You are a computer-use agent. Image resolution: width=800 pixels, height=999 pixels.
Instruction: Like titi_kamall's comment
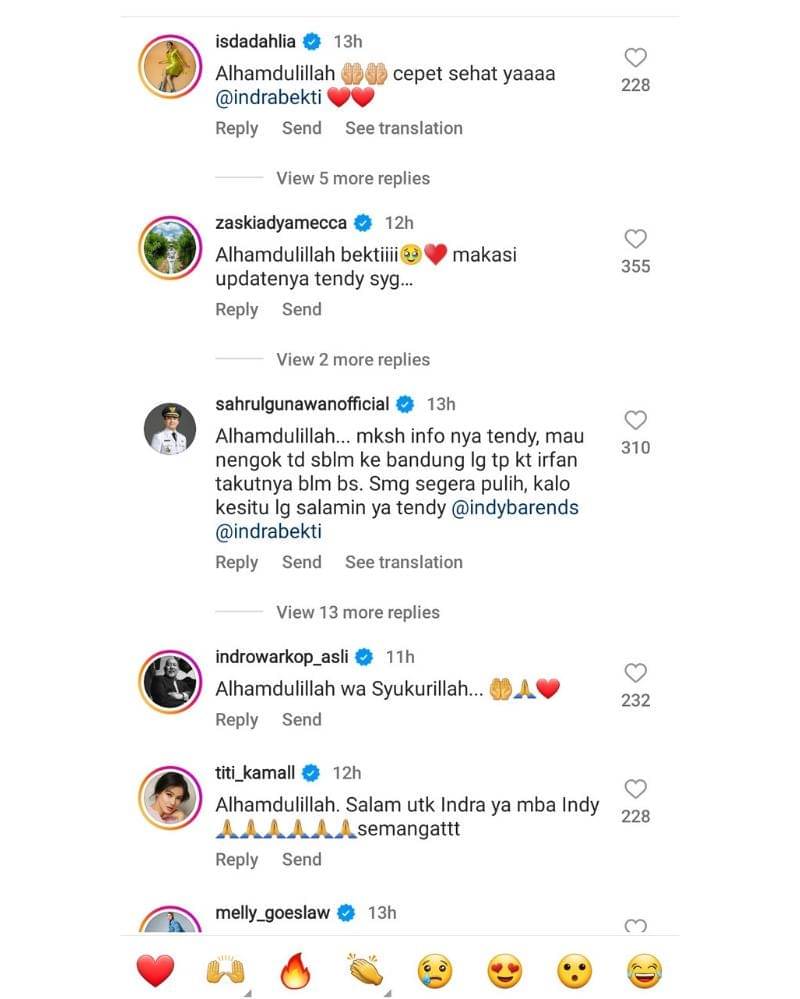[635, 789]
